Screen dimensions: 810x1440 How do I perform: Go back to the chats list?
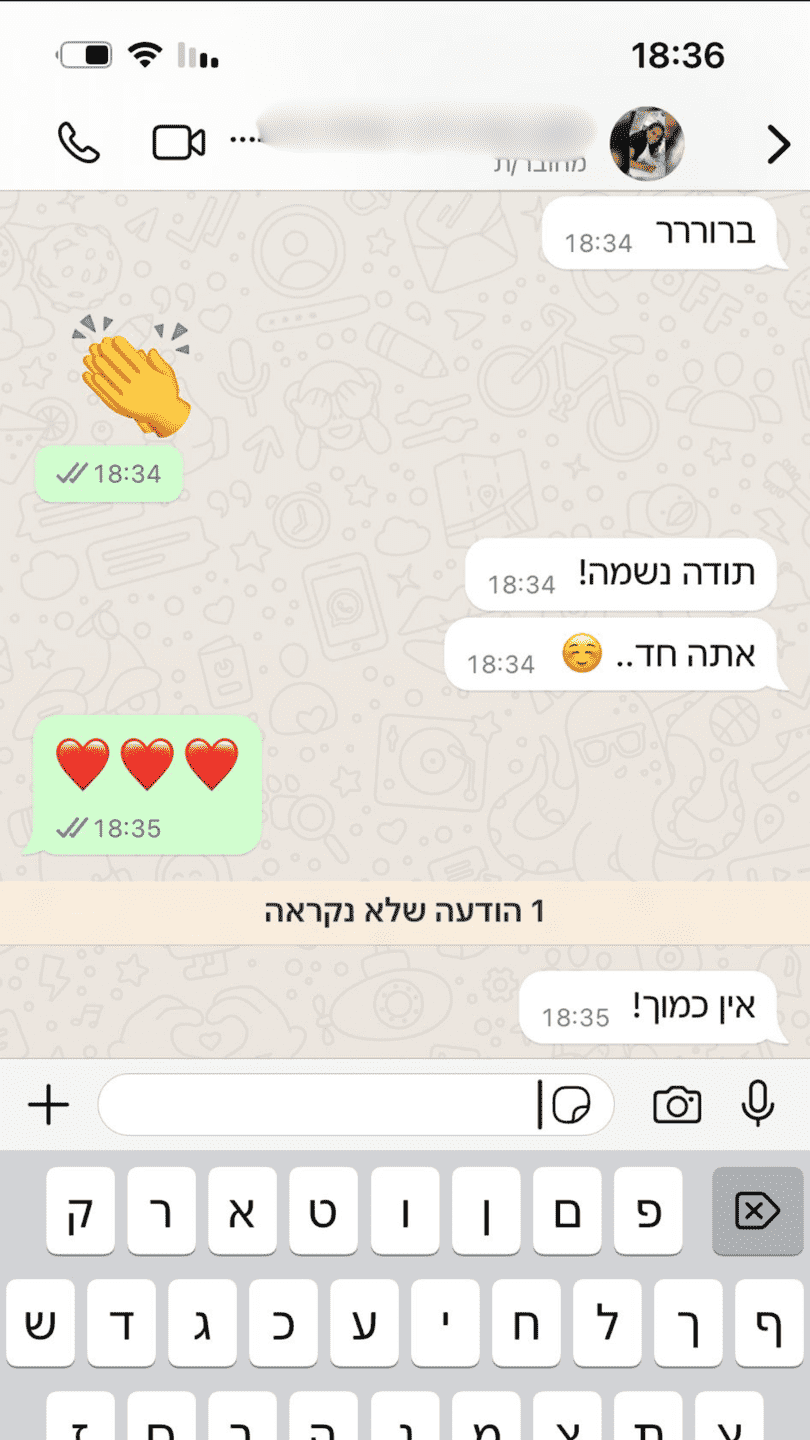(778, 145)
